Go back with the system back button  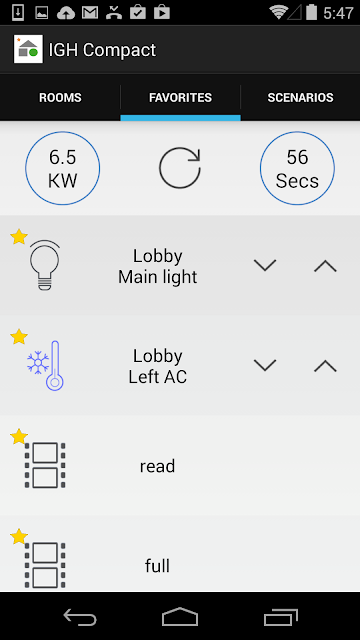pyautogui.click(x=80, y=617)
